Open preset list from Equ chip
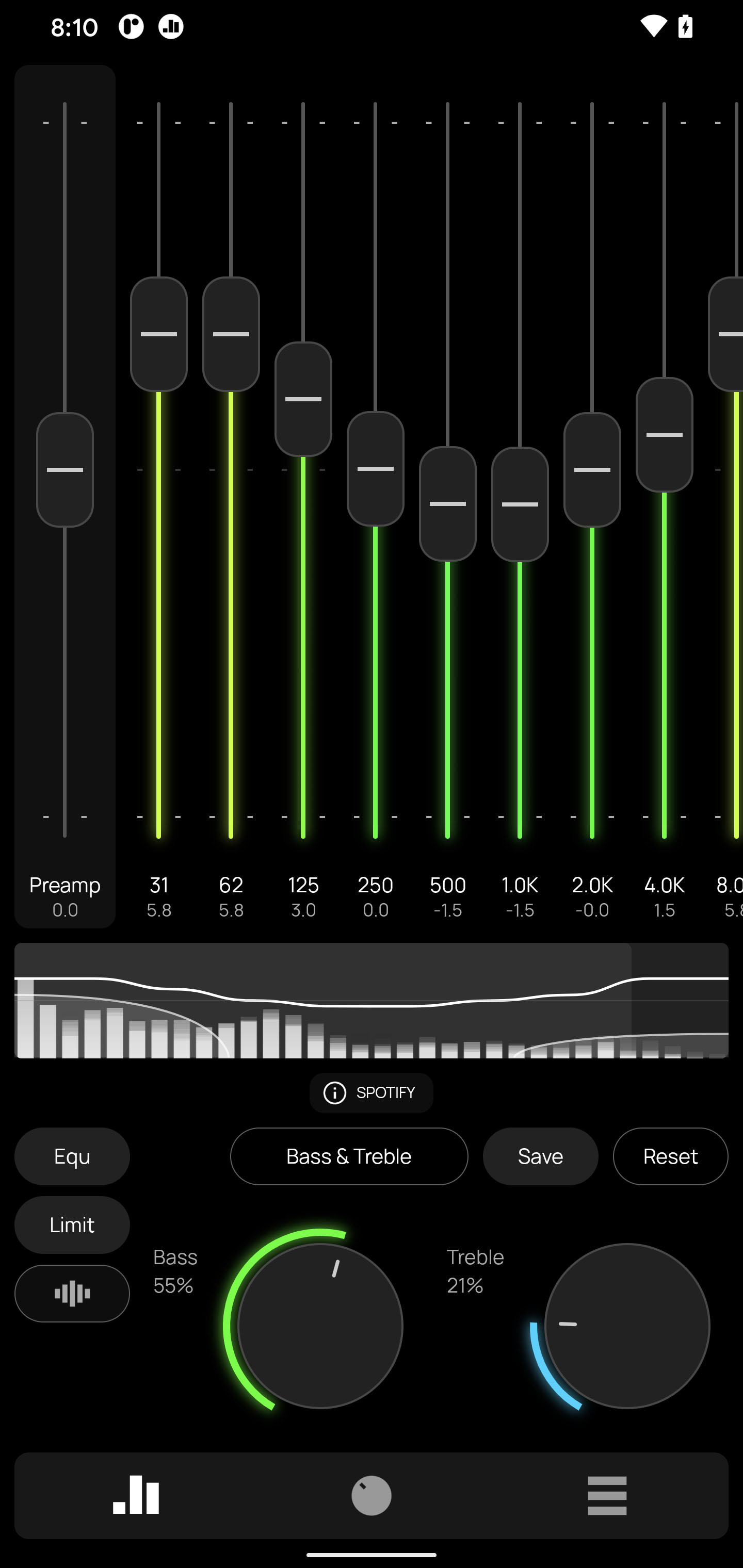This screenshot has width=743, height=1568. (x=71, y=1156)
